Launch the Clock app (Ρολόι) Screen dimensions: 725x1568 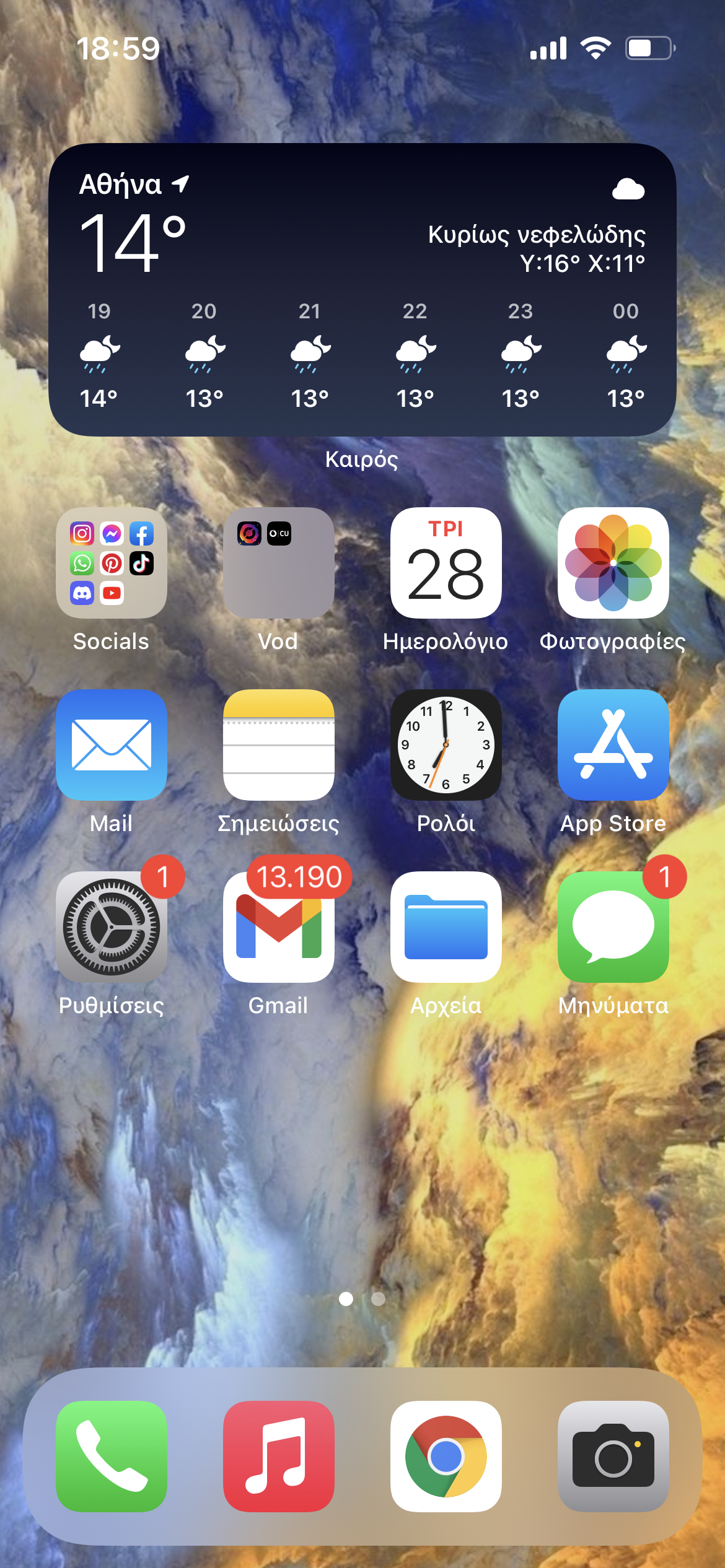[446, 745]
